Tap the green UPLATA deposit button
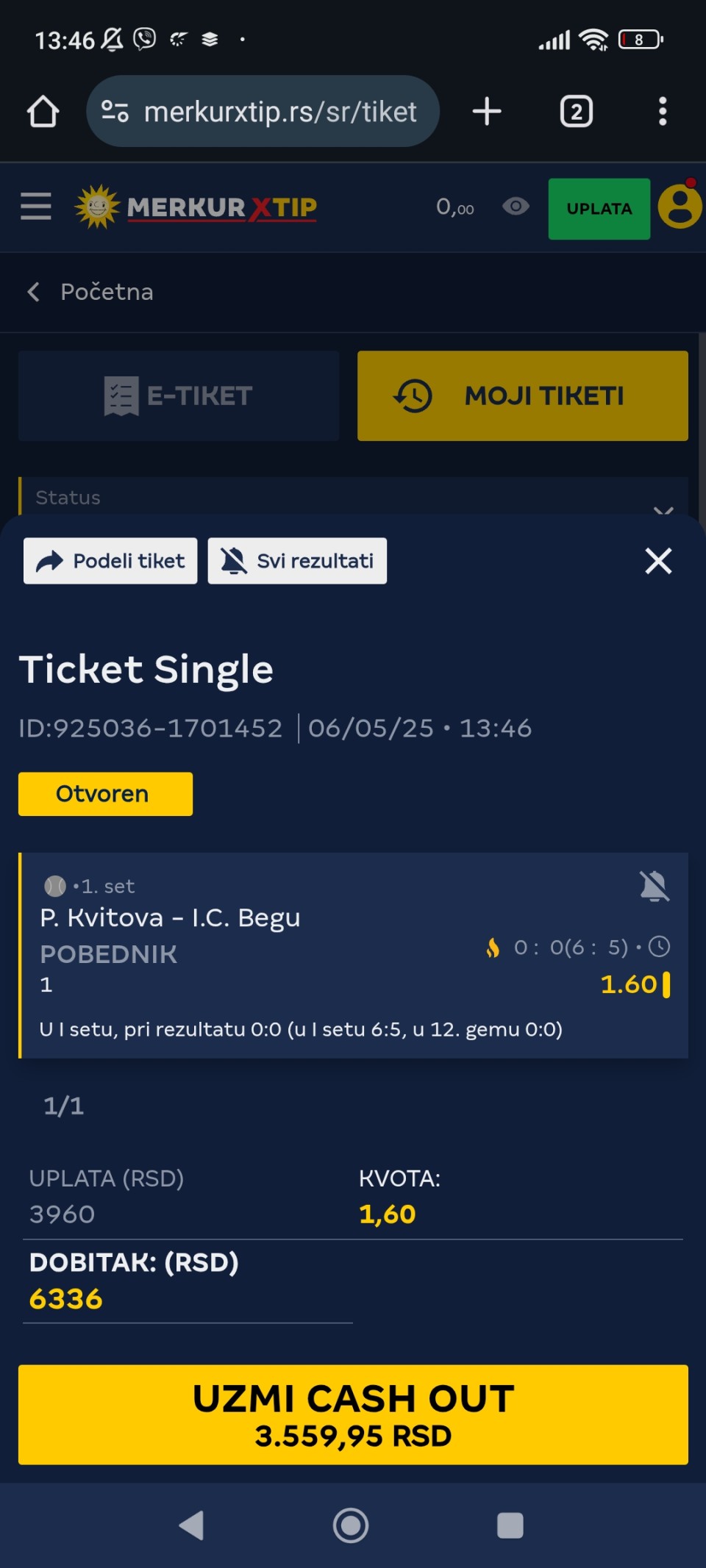 [x=599, y=209]
